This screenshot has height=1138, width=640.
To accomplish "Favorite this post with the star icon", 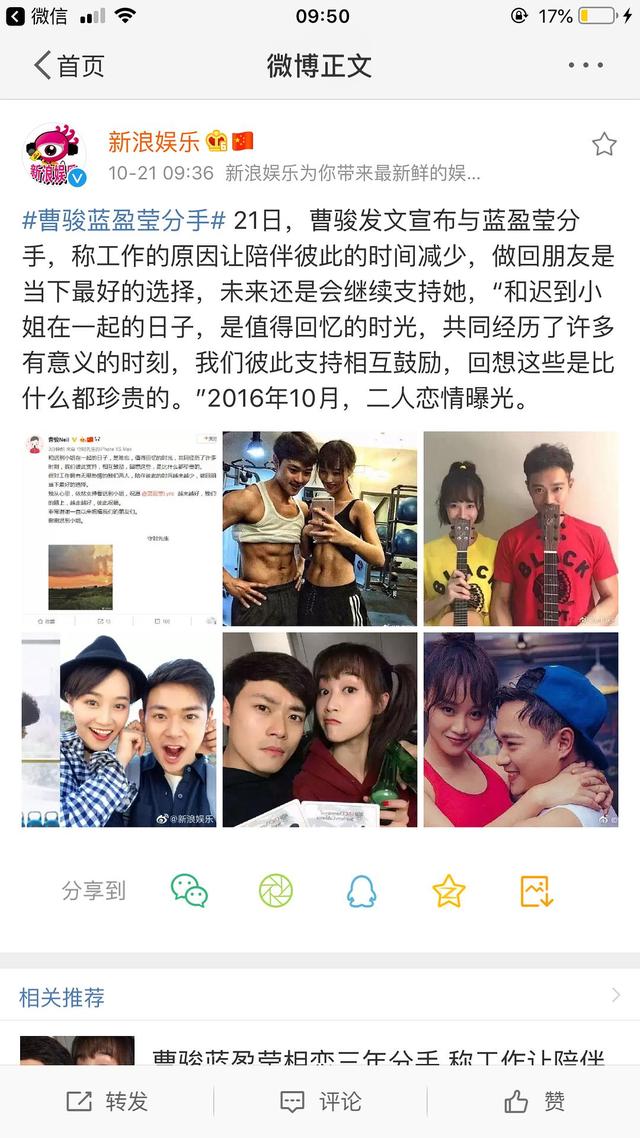I will pyautogui.click(x=604, y=145).
